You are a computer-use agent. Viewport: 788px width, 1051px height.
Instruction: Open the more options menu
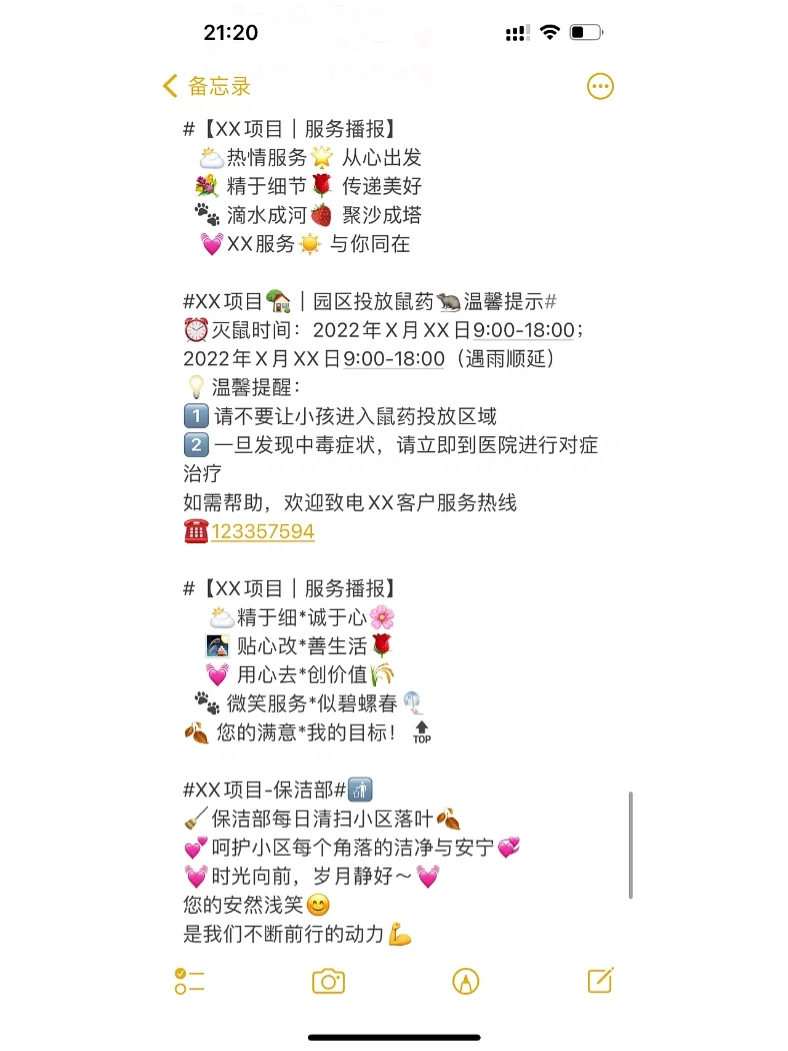600,86
